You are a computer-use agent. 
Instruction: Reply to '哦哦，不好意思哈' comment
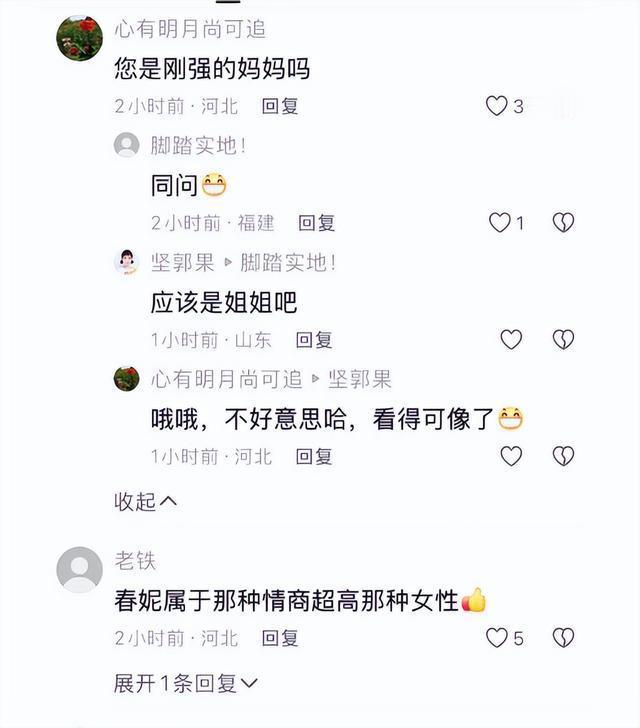[x=314, y=457]
